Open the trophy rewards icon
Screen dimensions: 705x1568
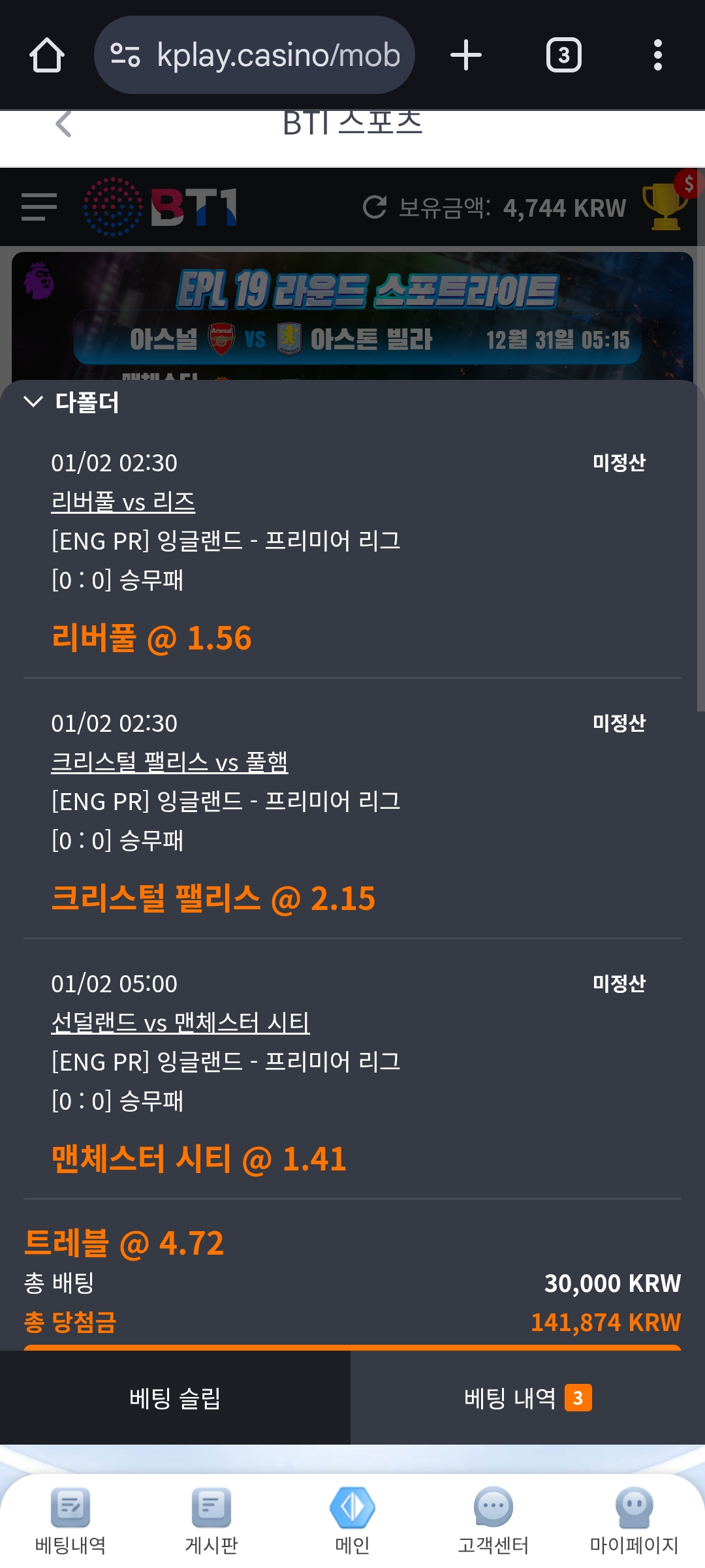click(666, 206)
